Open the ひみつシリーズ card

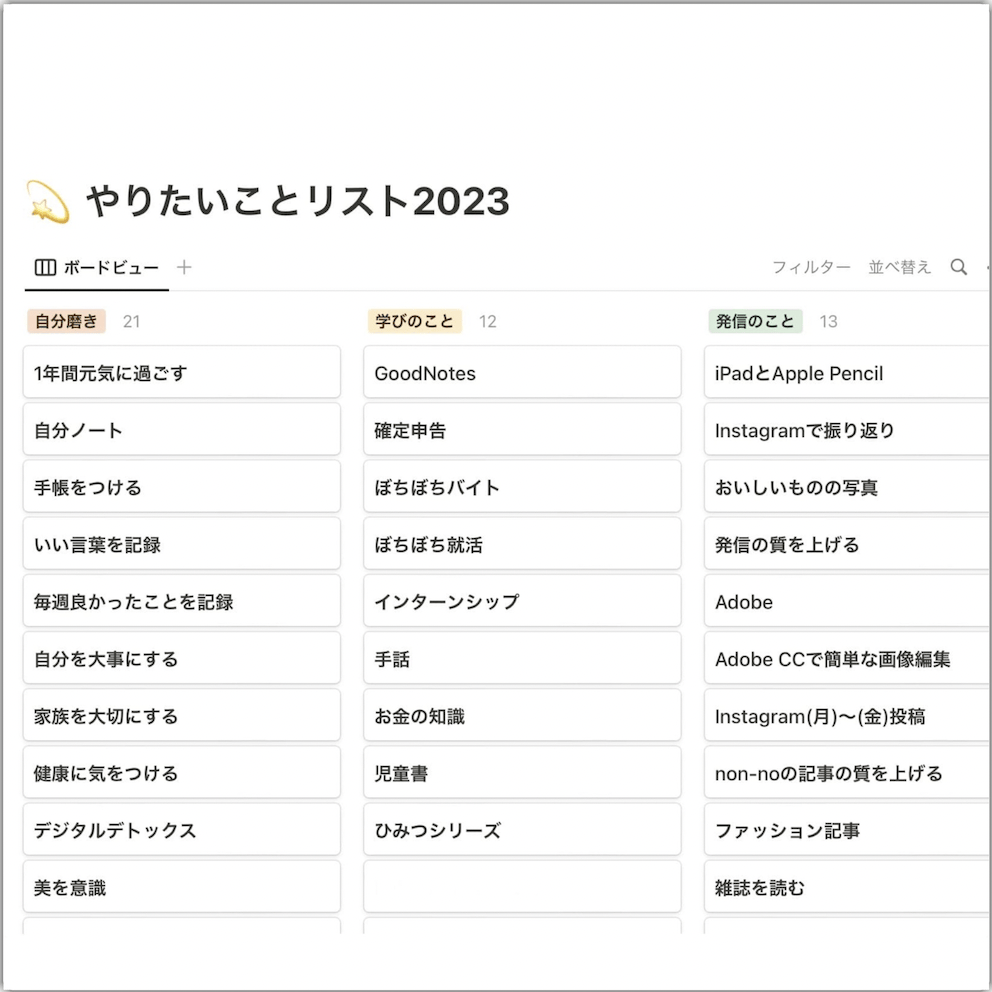coord(521,831)
